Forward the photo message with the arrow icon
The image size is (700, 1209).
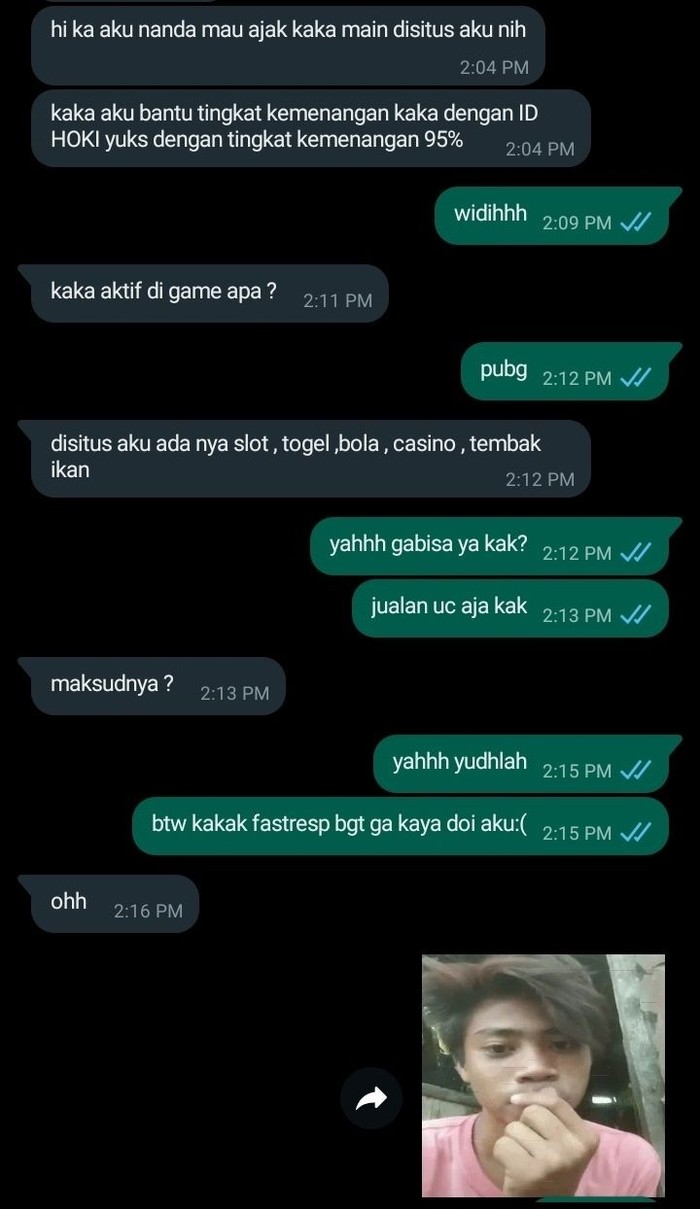pos(371,1100)
